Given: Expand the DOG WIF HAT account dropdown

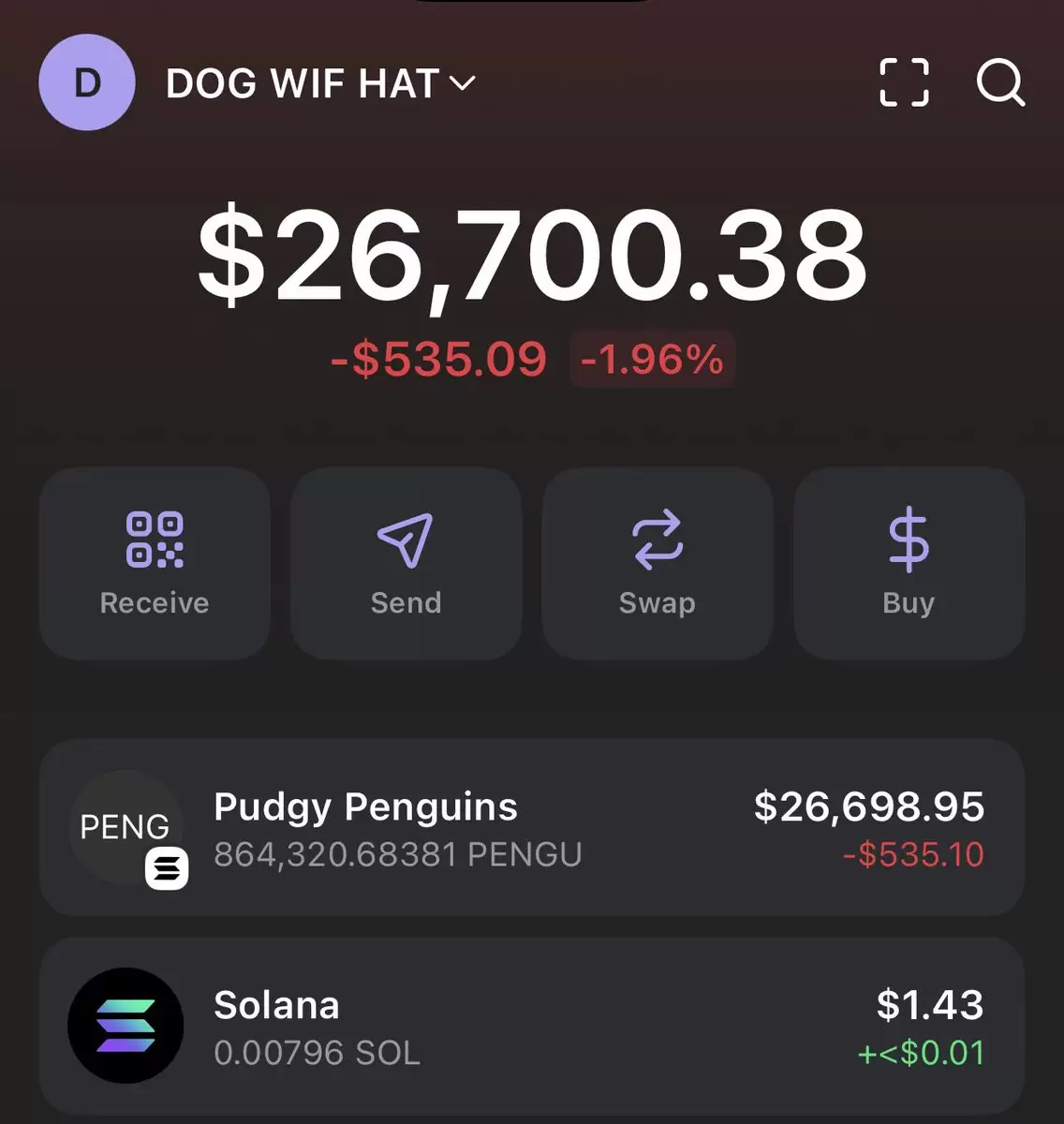Looking at the screenshot, I should [320, 83].
